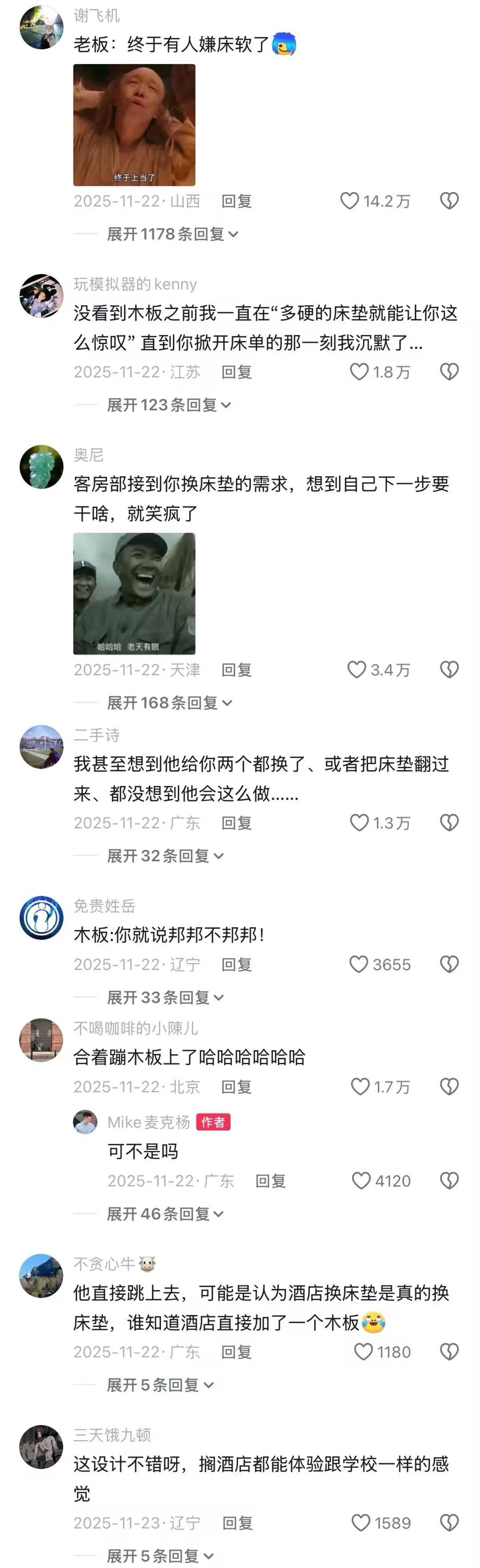Expand 1178 replies under 谢飞机's comment

pyautogui.click(x=172, y=235)
